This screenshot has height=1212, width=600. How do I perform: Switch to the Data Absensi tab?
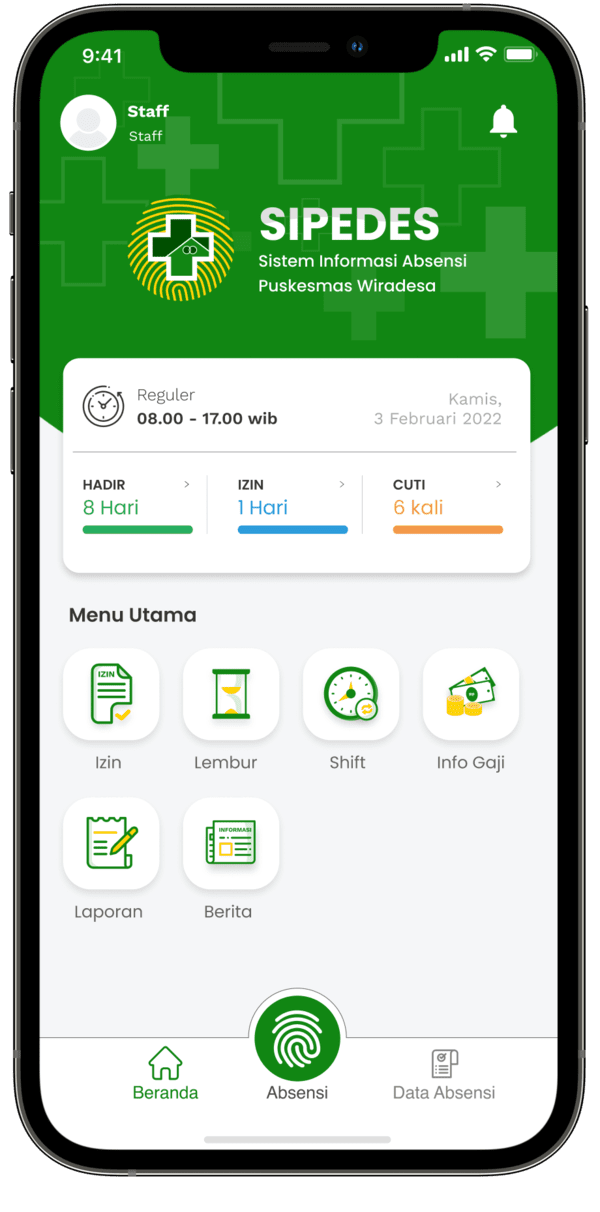click(x=444, y=1073)
